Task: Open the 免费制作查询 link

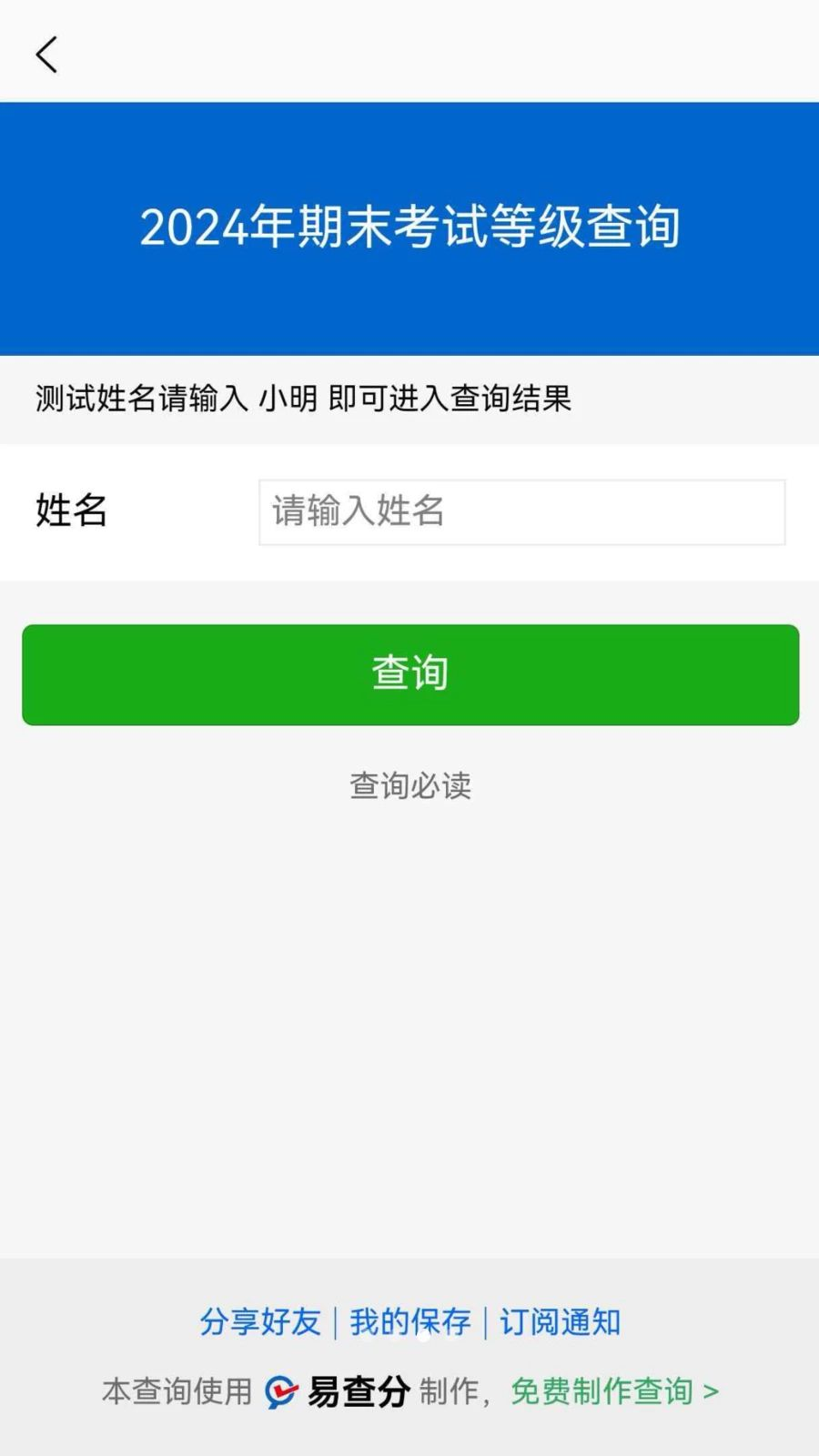Action: (615, 1391)
